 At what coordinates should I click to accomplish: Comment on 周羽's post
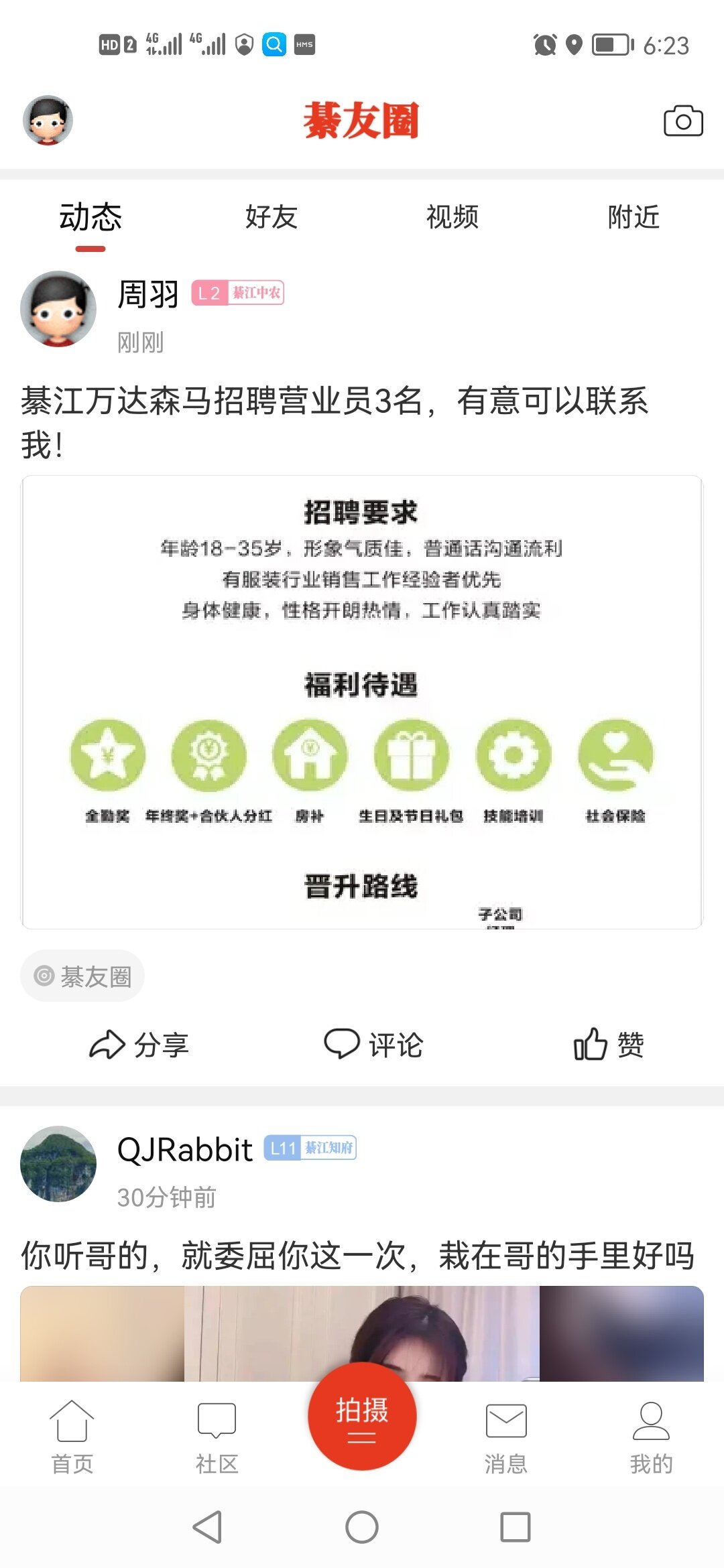[x=374, y=1045]
